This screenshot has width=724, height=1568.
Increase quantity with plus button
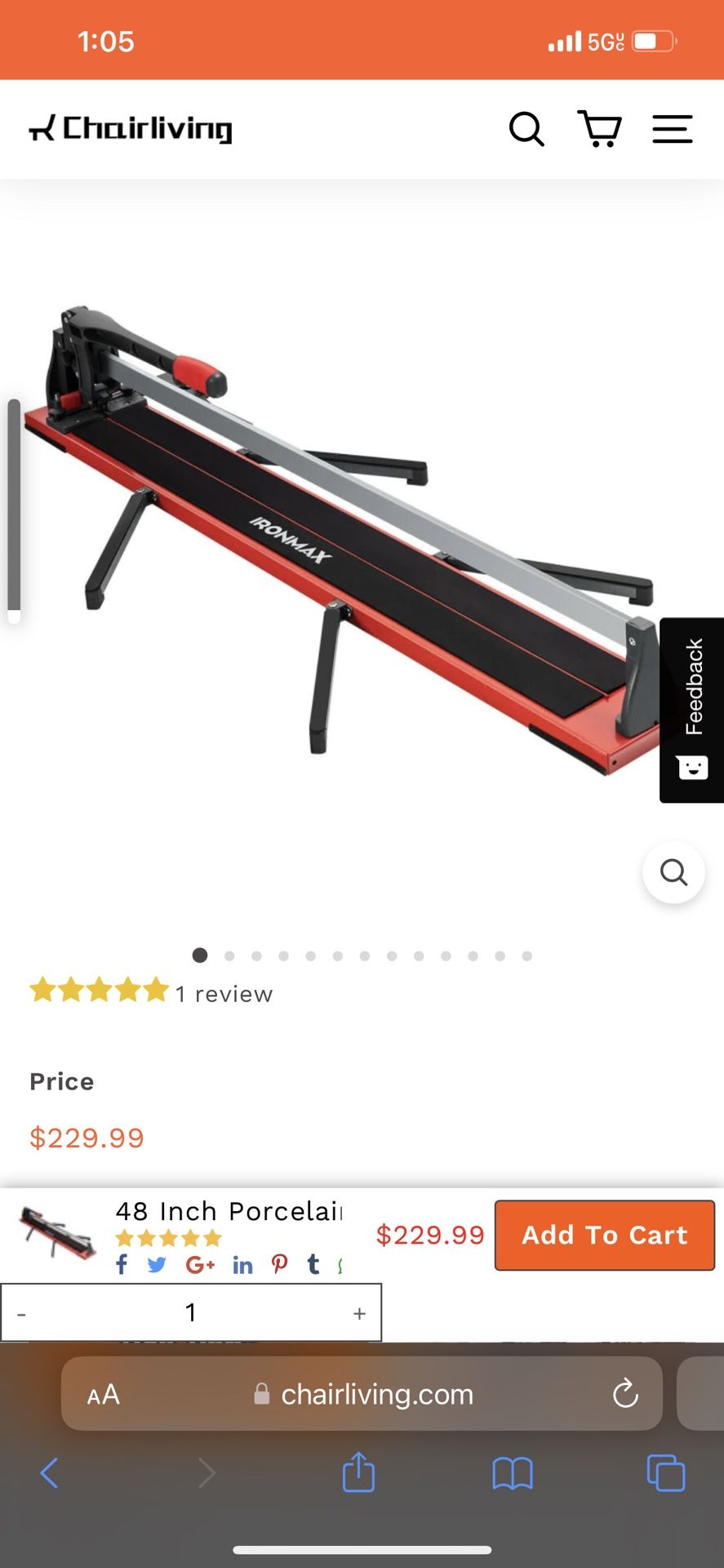[x=359, y=1313]
